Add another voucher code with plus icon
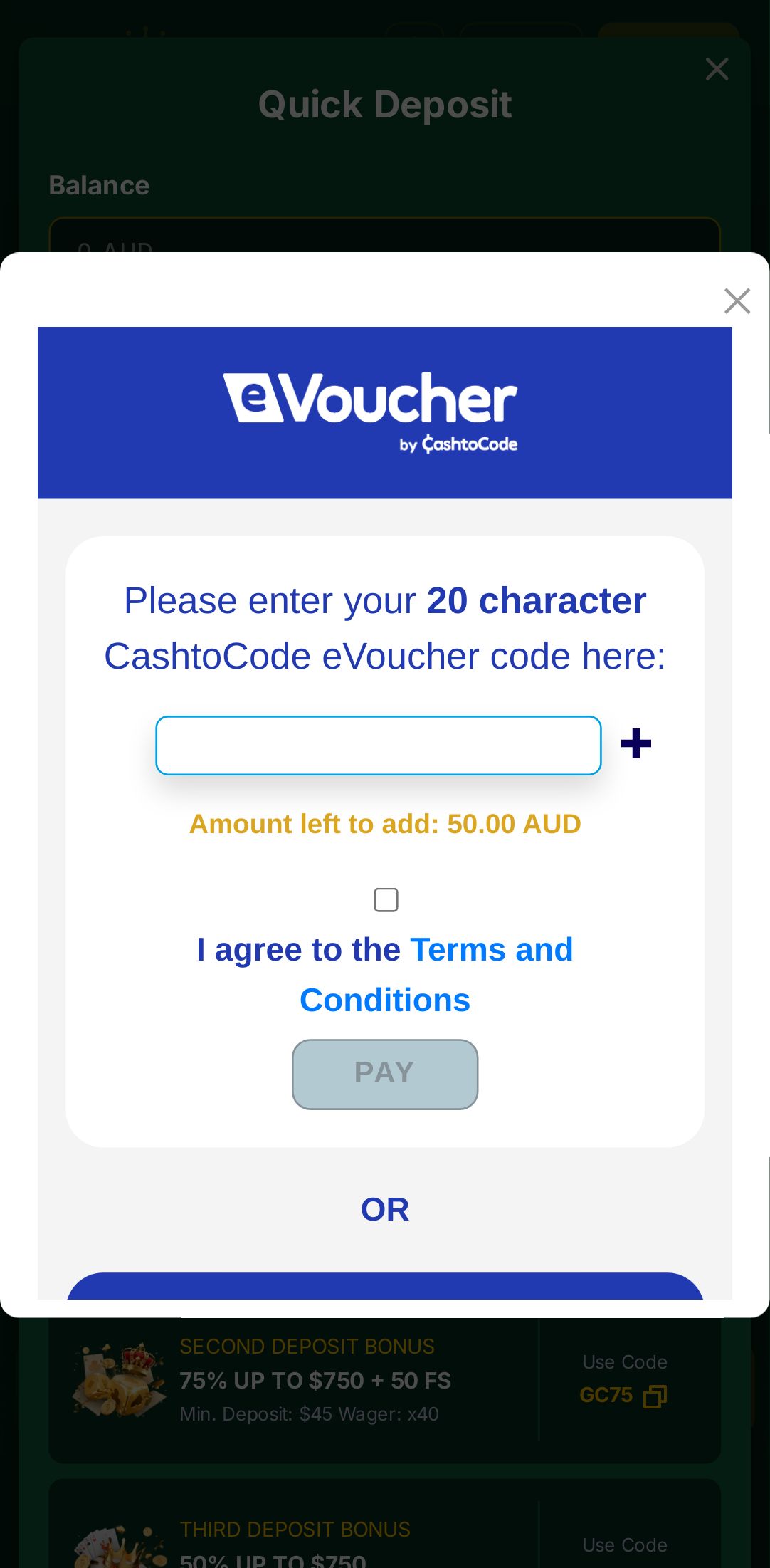 coord(635,744)
